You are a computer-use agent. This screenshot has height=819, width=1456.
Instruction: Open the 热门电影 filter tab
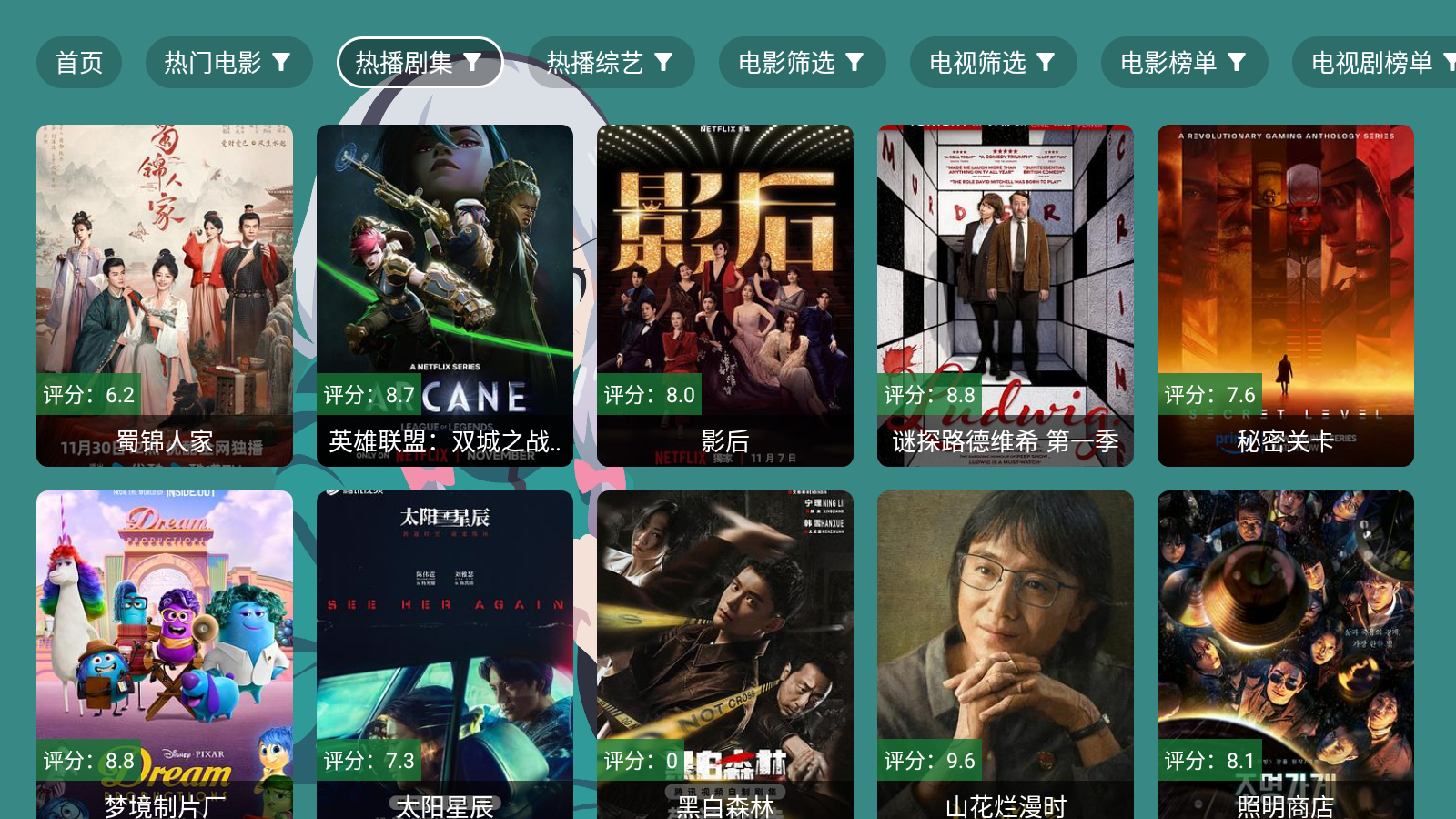[x=228, y=63]
